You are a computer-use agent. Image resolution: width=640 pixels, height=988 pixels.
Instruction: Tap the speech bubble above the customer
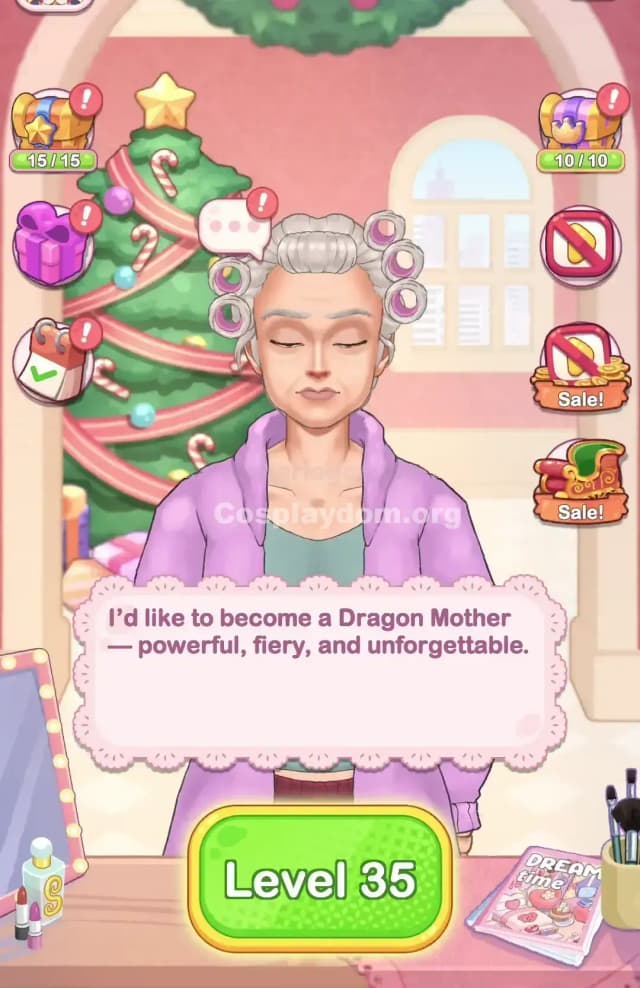[x=232, y=229]
